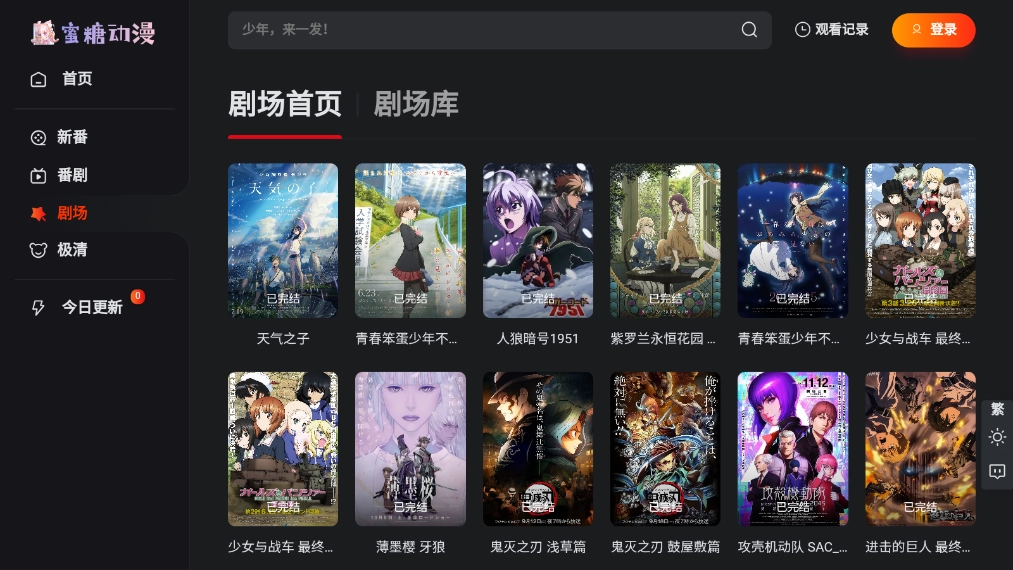Tap the 登录 login button
The image size is (1013, 570).
click(933, 30)
